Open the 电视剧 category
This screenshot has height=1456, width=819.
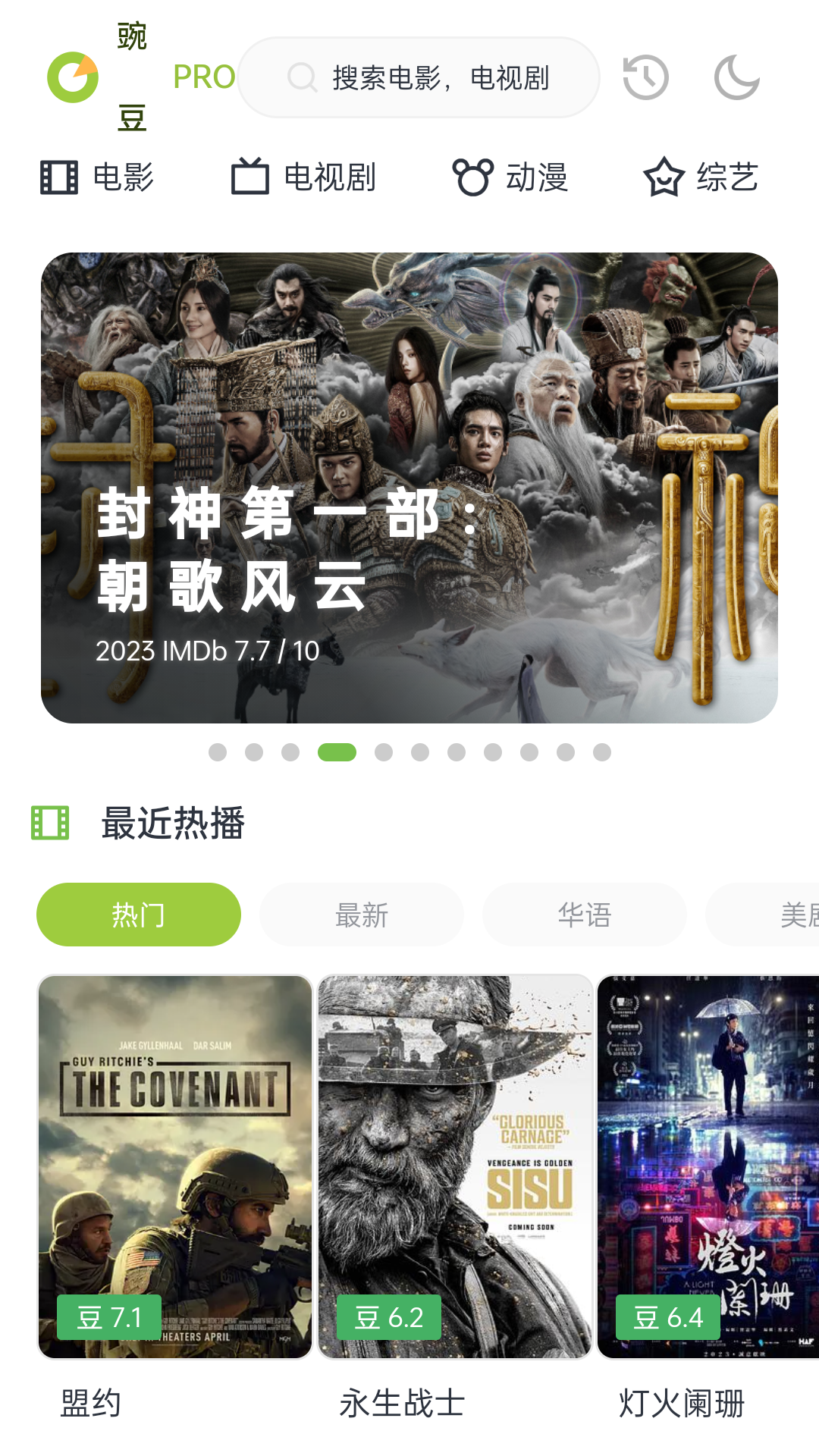(x=303, y=177)
